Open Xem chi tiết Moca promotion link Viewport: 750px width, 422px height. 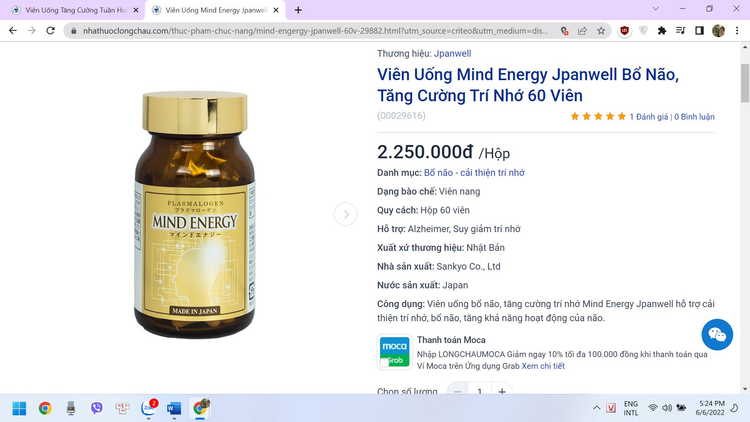coord(542,366)
